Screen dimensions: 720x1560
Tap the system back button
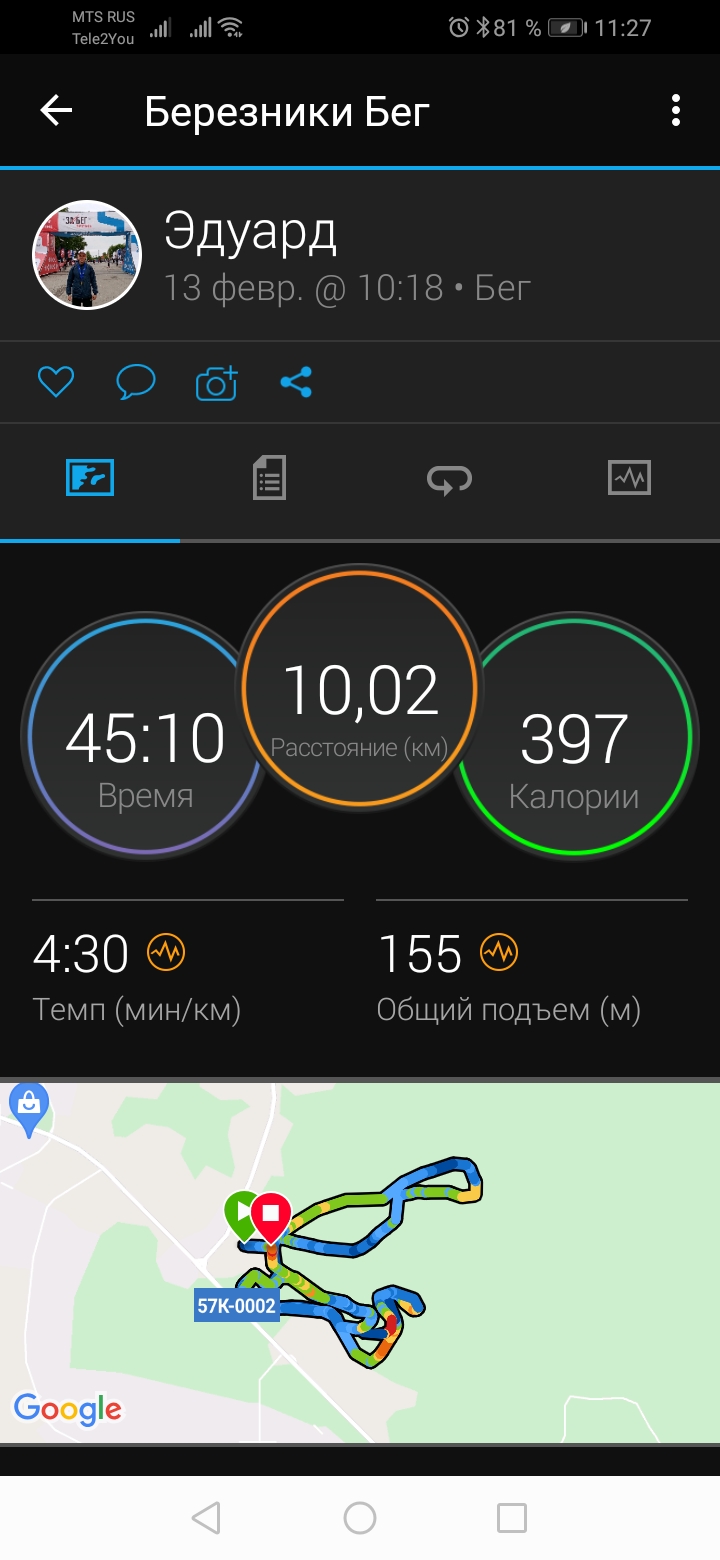pos(206,1518)
